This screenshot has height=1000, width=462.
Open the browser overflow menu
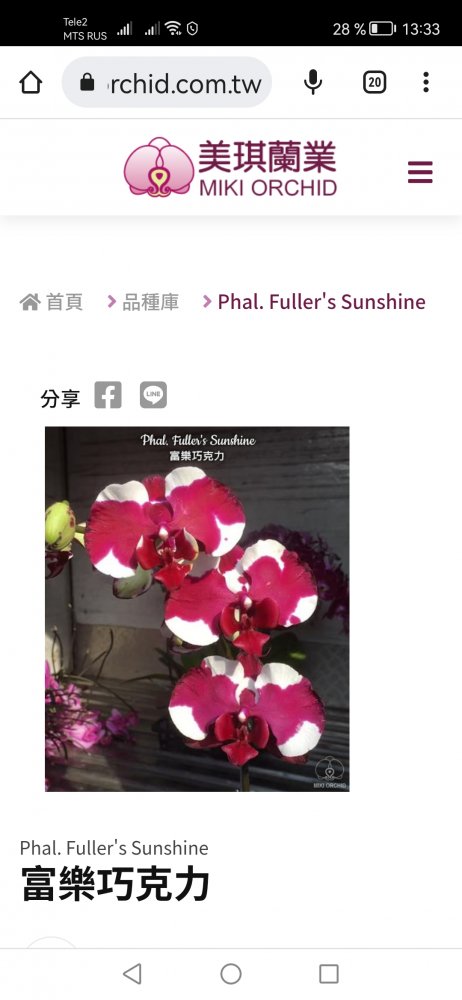tap(426, 82)
